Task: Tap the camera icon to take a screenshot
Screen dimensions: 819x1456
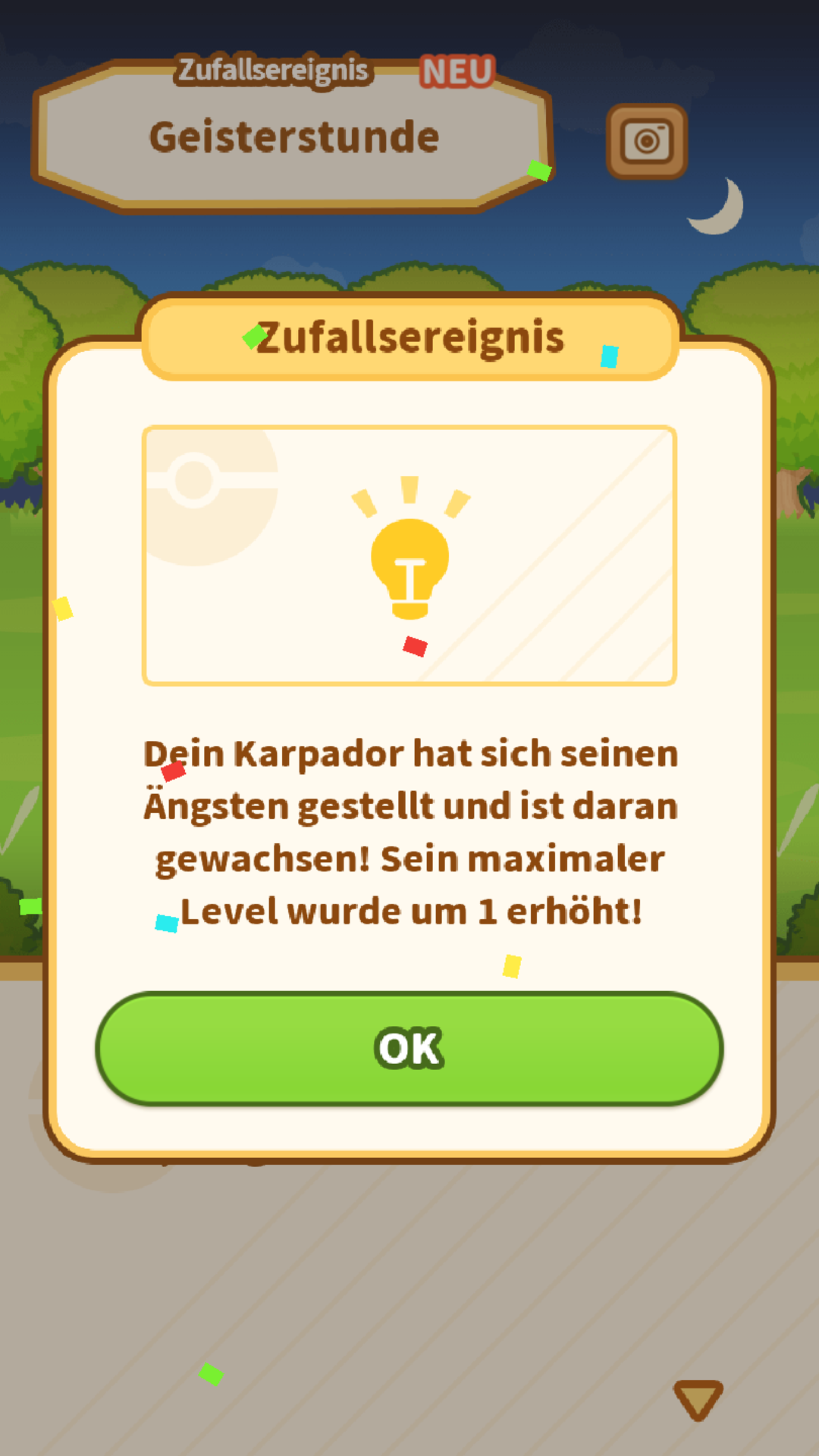Action: [x=645, y=142]
